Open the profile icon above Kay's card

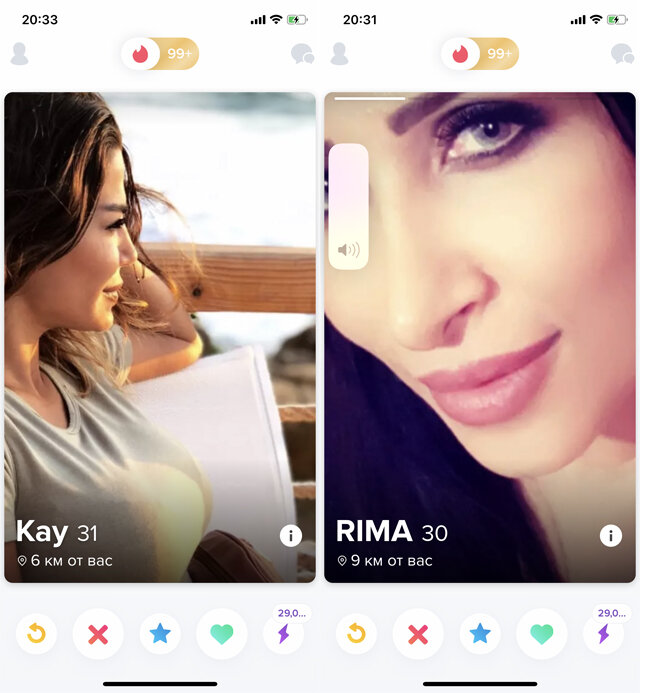tap(19, 54)
